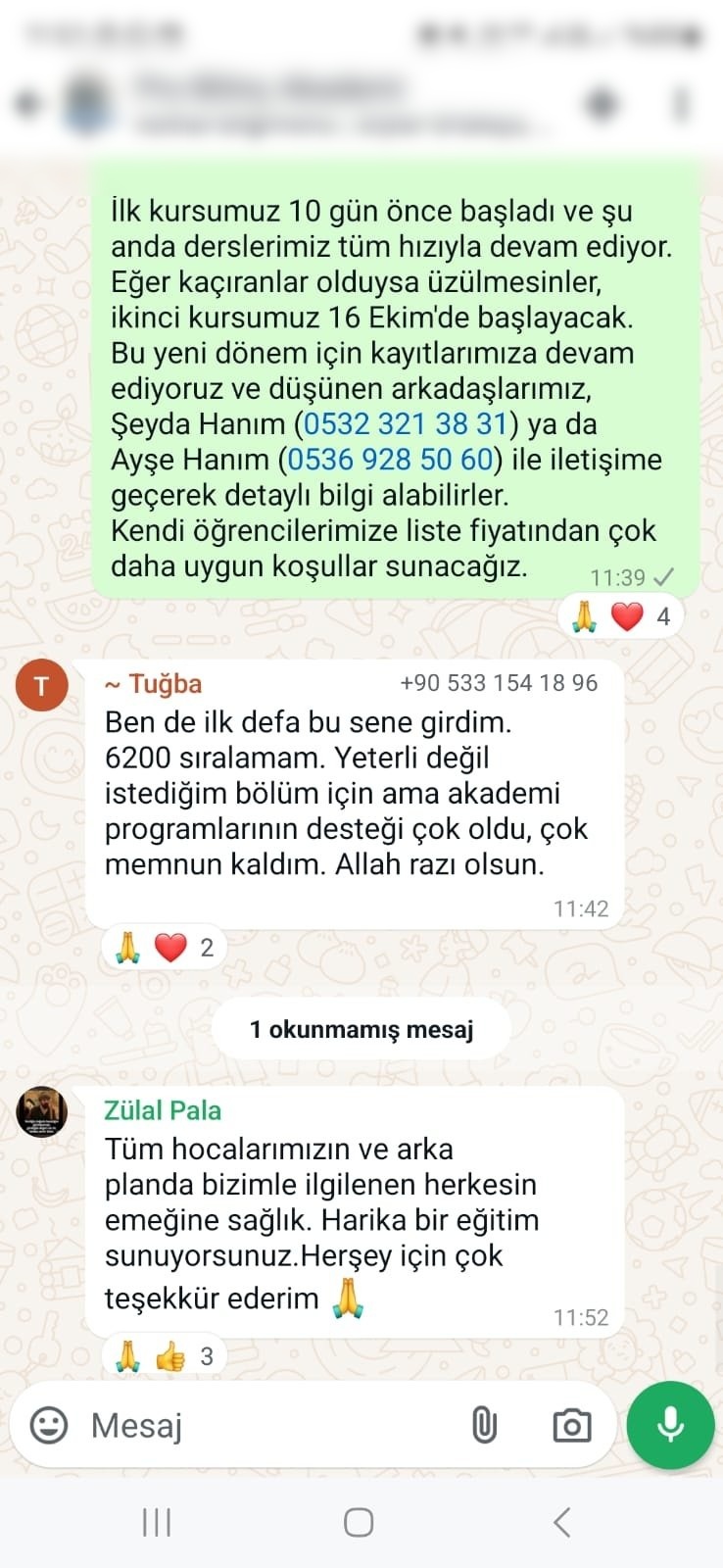Open the camera from the message bar

click(572, 1425)
